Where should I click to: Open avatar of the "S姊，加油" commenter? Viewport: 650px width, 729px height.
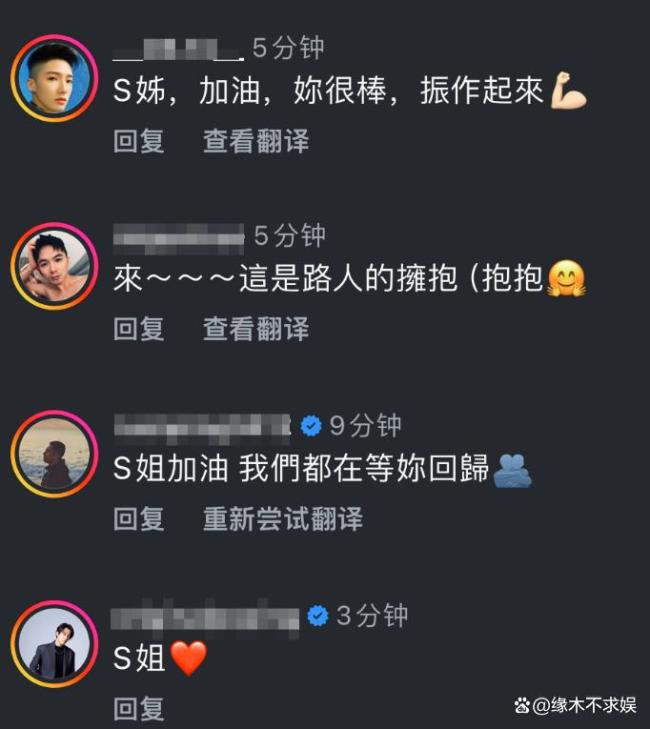[54, 78]
